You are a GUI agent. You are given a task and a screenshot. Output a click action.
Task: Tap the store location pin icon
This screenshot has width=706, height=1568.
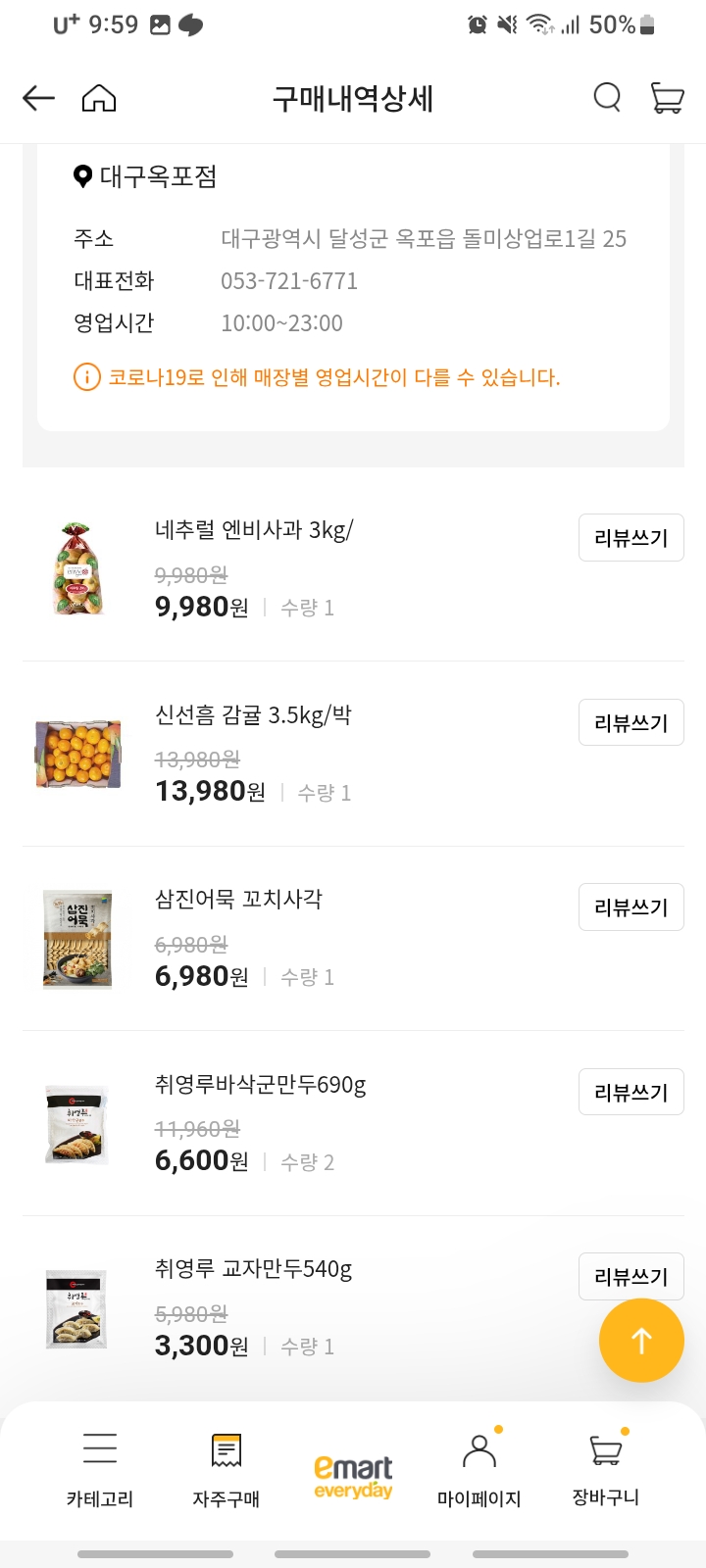82,177
